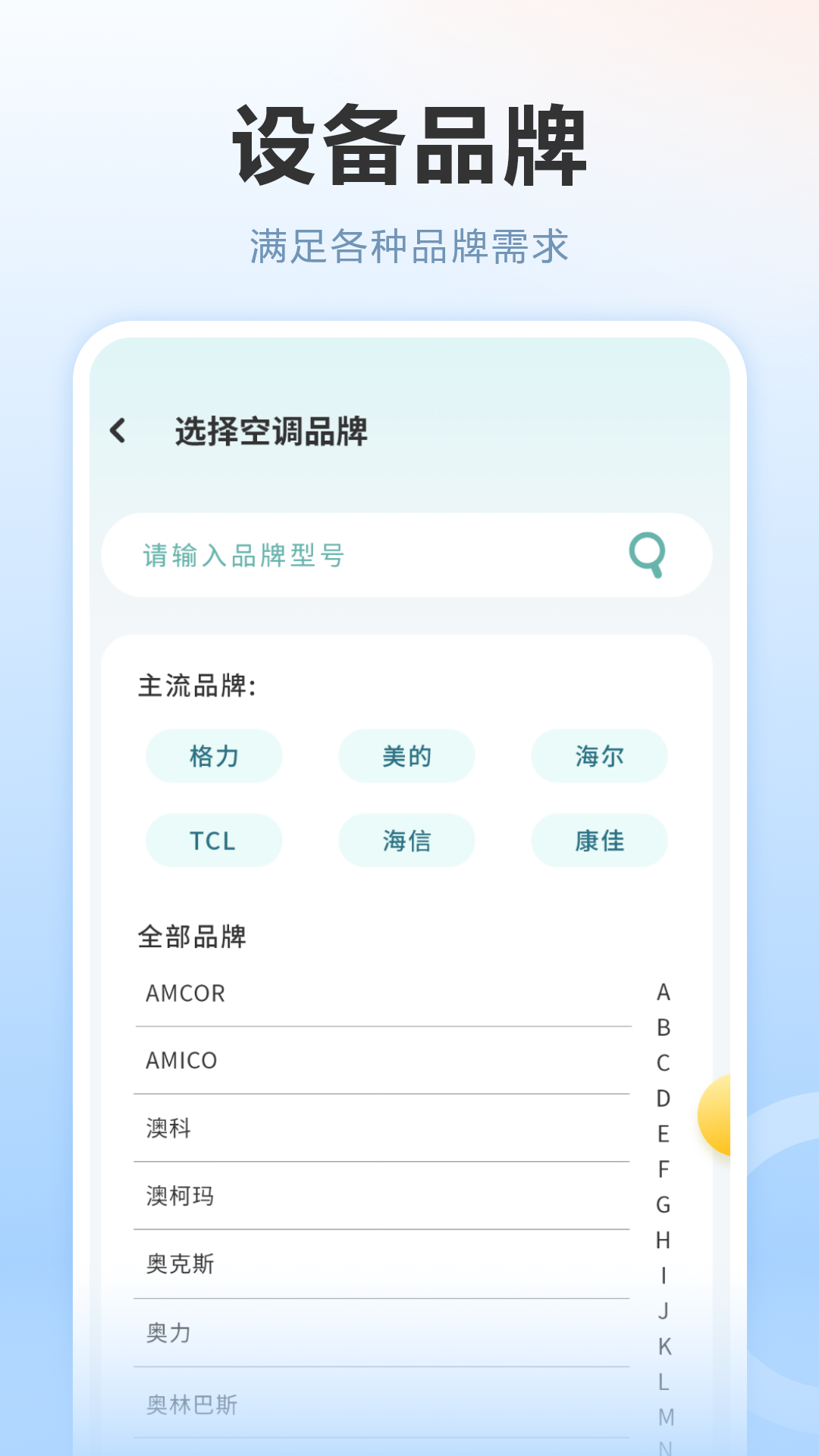This screenshot has width=819, height=1456.
Task: Select the 格力 brand button
Action: (213, 755)
